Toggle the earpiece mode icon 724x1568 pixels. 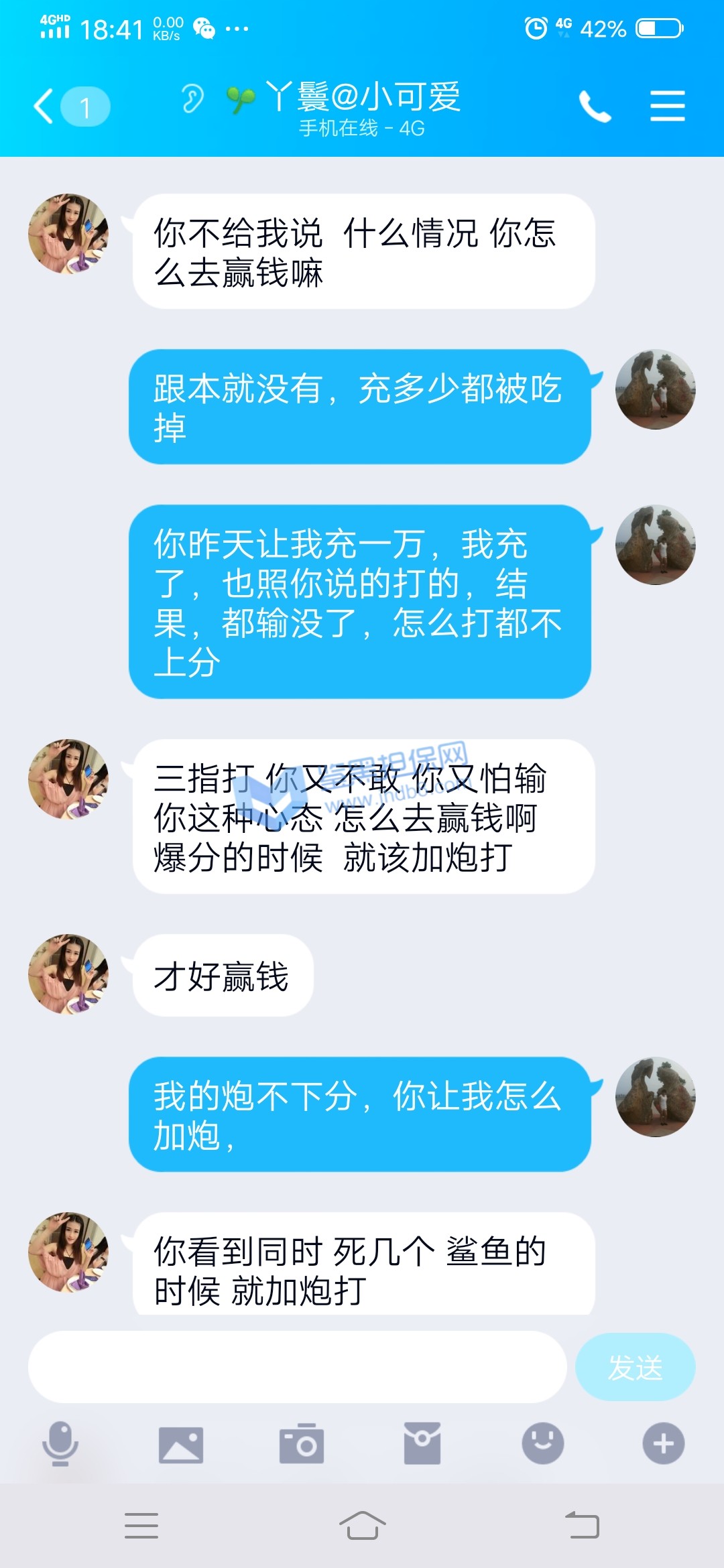coord(192,99)
